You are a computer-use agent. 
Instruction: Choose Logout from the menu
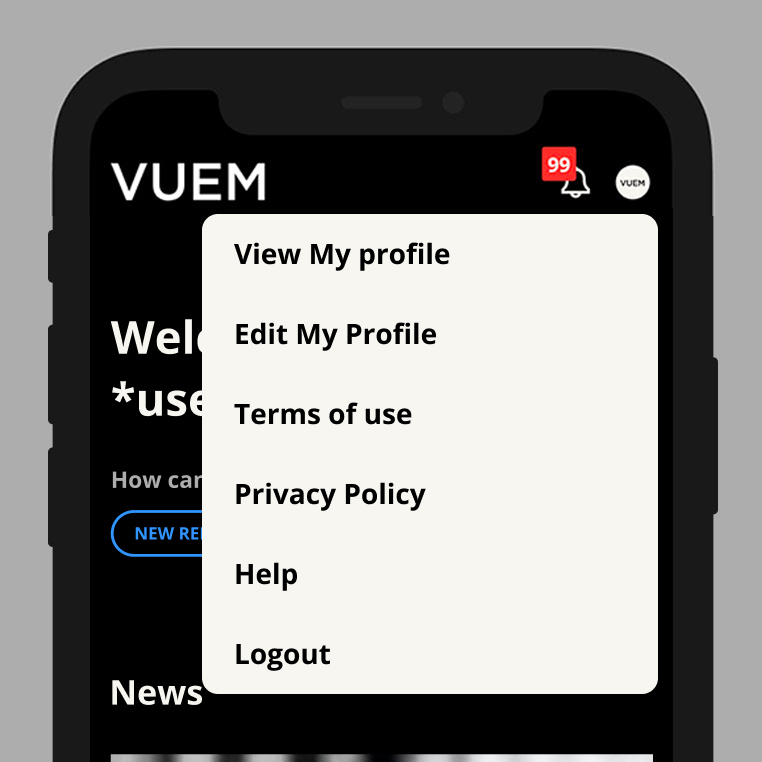pos(282,655)
